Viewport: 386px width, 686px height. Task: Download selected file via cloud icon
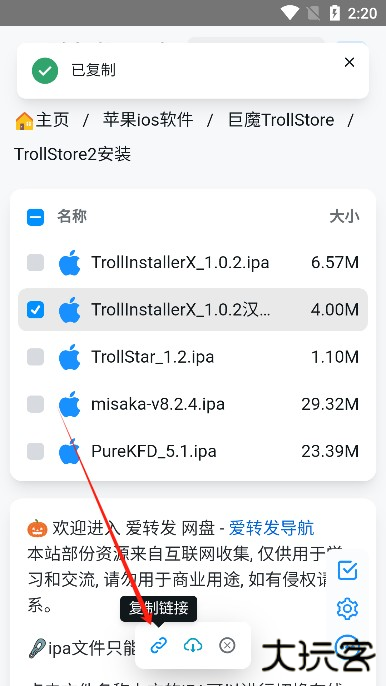coord(193,645)
